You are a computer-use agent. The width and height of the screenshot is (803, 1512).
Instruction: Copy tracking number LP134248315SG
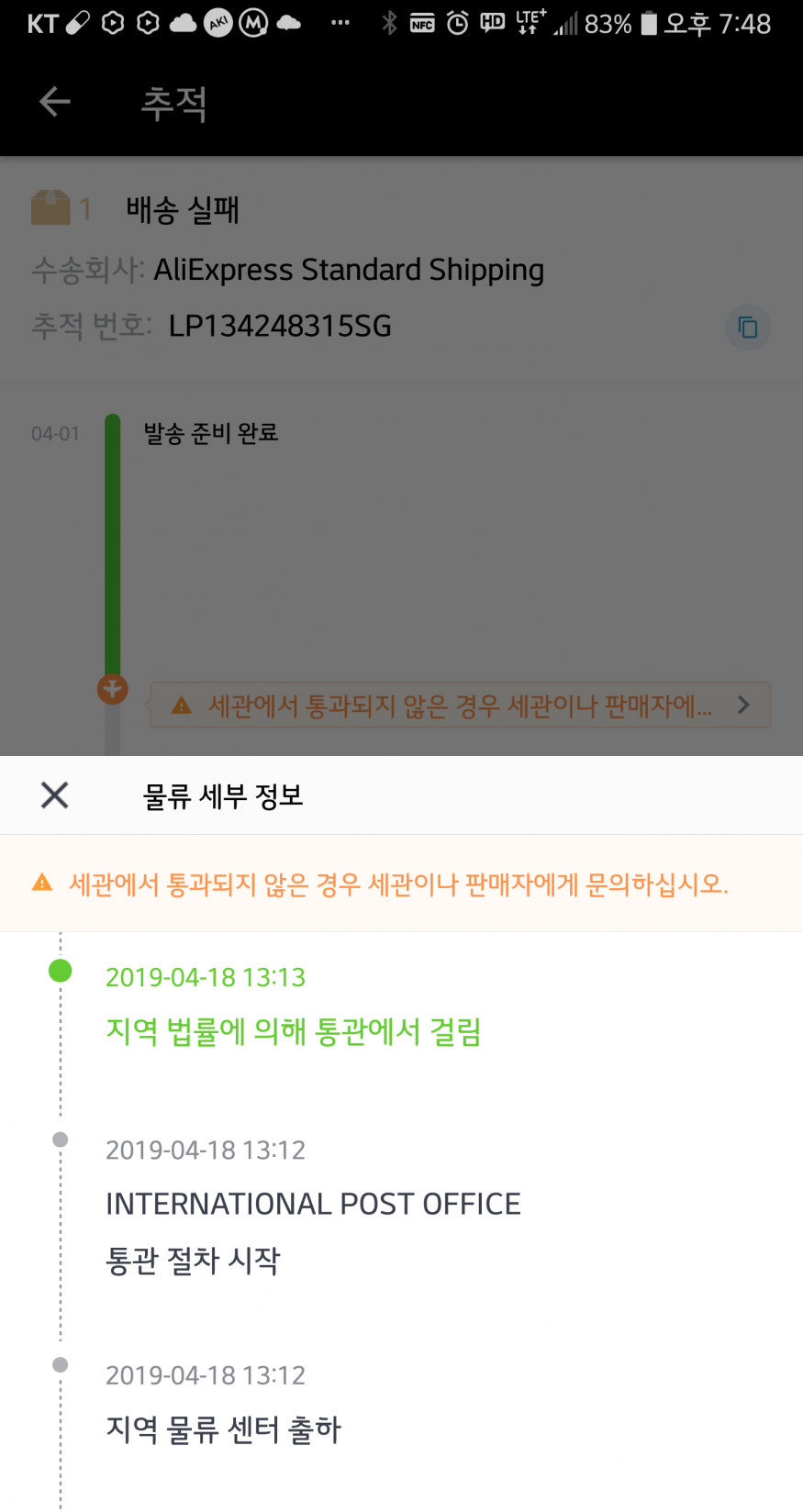(x=748, y=328)
